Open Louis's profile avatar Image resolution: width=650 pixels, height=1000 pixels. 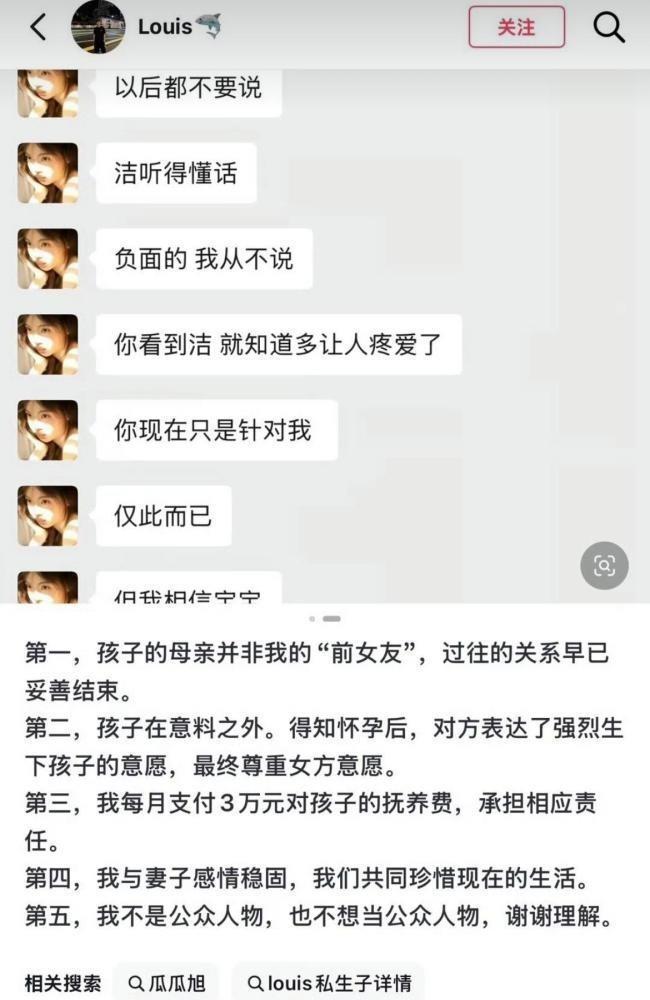[98, 28]
